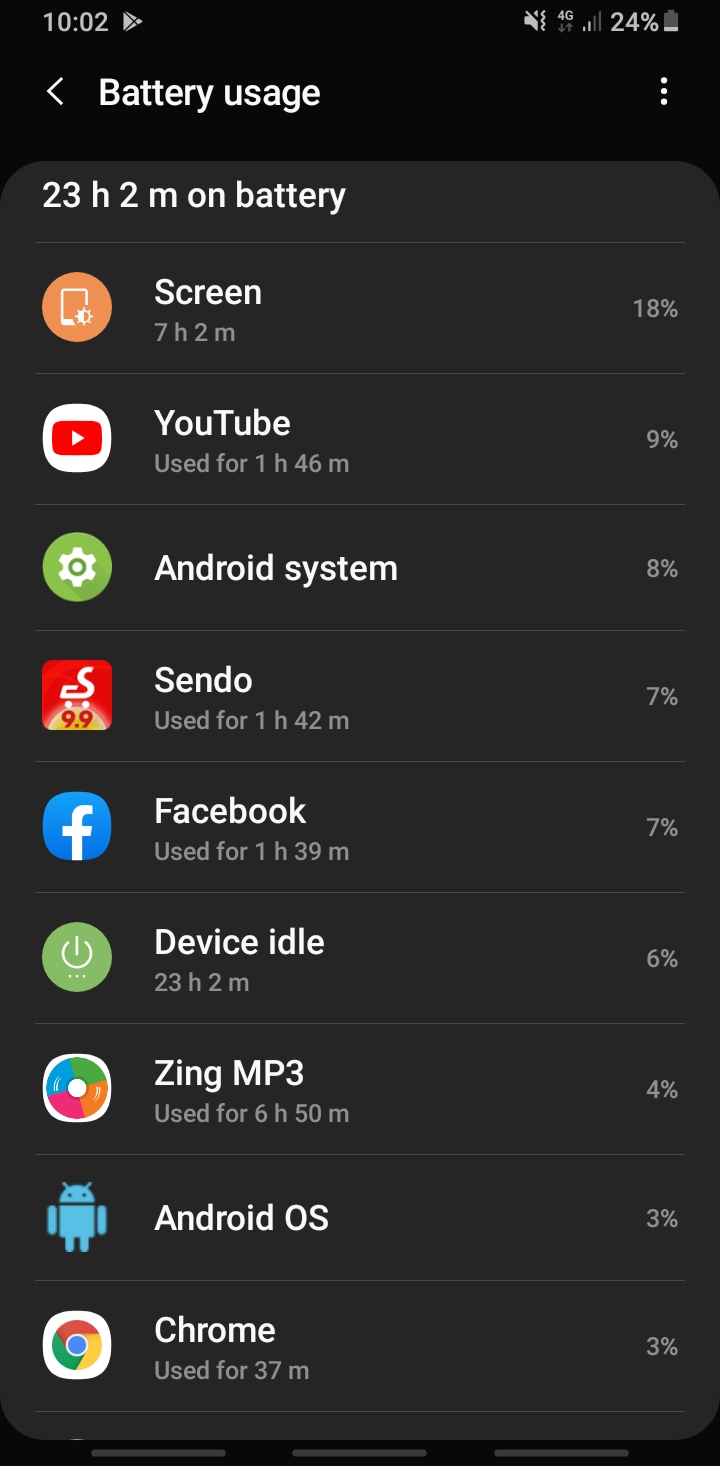Go back using the arrow
The height and width of the screenshot is (1466, 720).
[x=55, y=91]
